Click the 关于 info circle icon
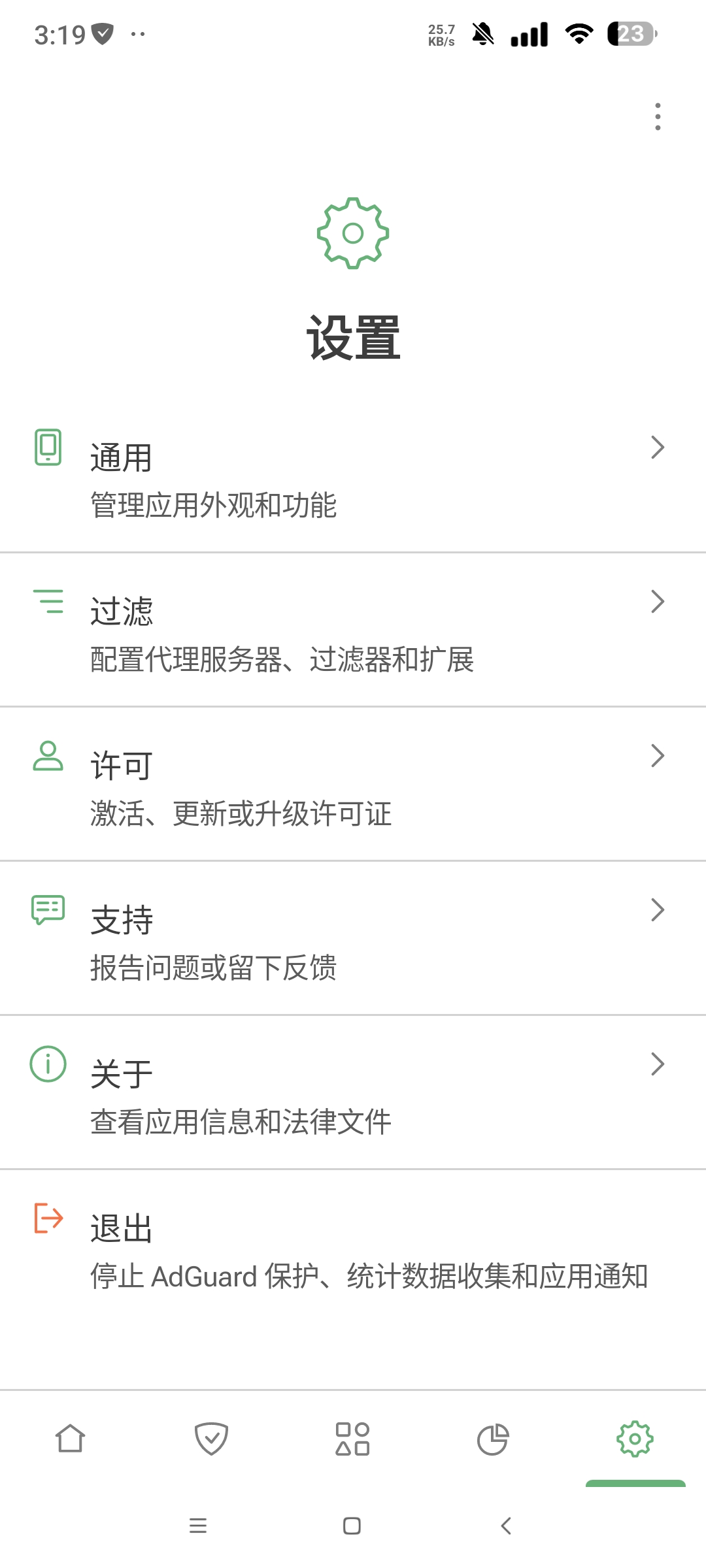Viewport: 706px width, 1568px height. tap(50, 1064)
